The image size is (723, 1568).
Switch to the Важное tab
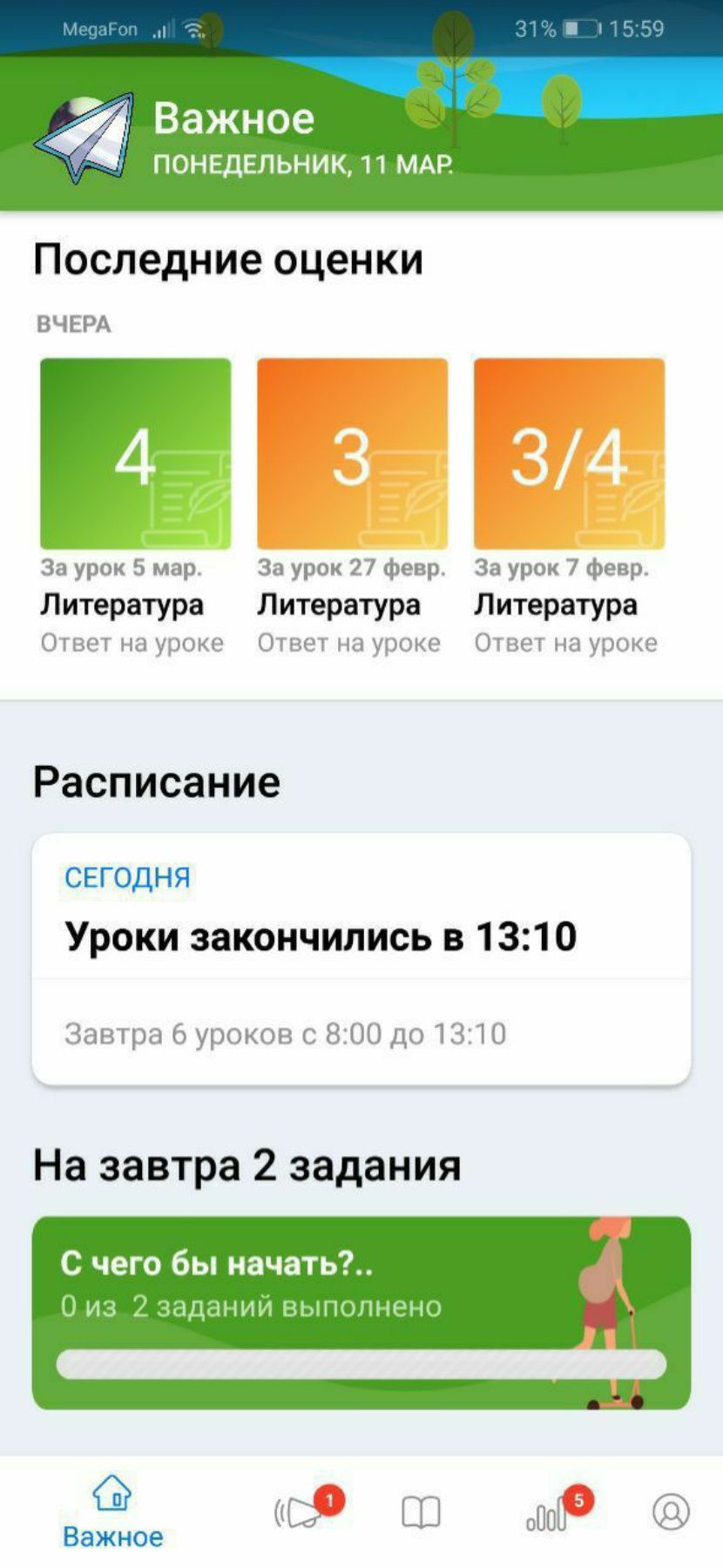click(112, 1511)
